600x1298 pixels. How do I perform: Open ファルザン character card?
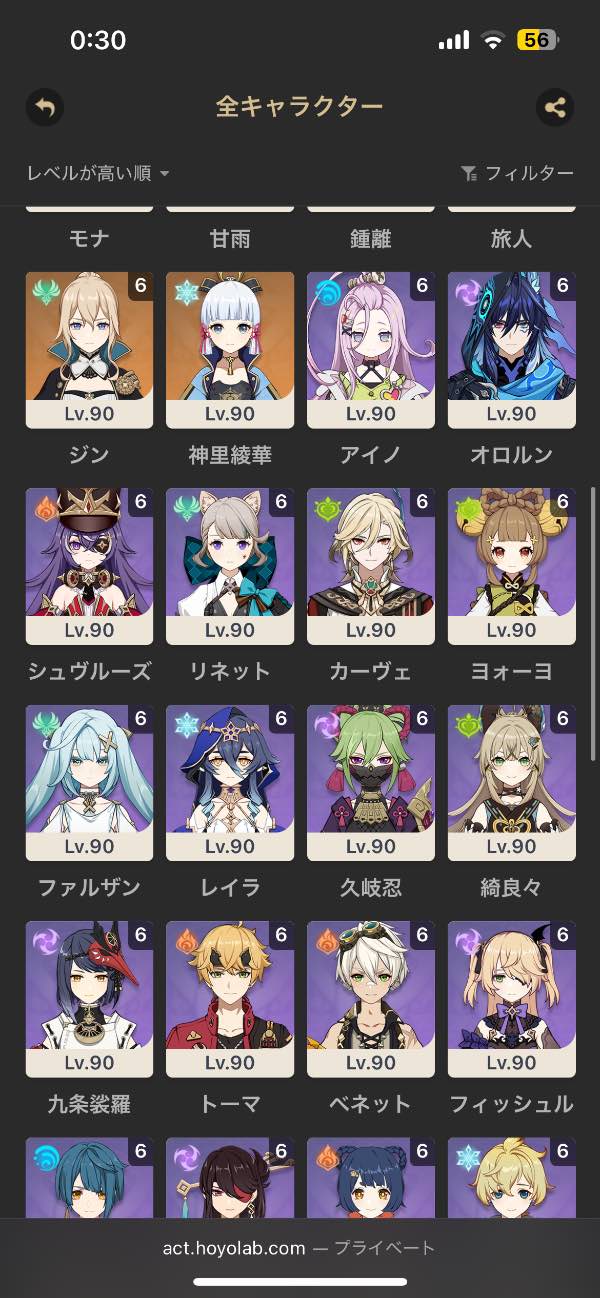click(90, 782)
